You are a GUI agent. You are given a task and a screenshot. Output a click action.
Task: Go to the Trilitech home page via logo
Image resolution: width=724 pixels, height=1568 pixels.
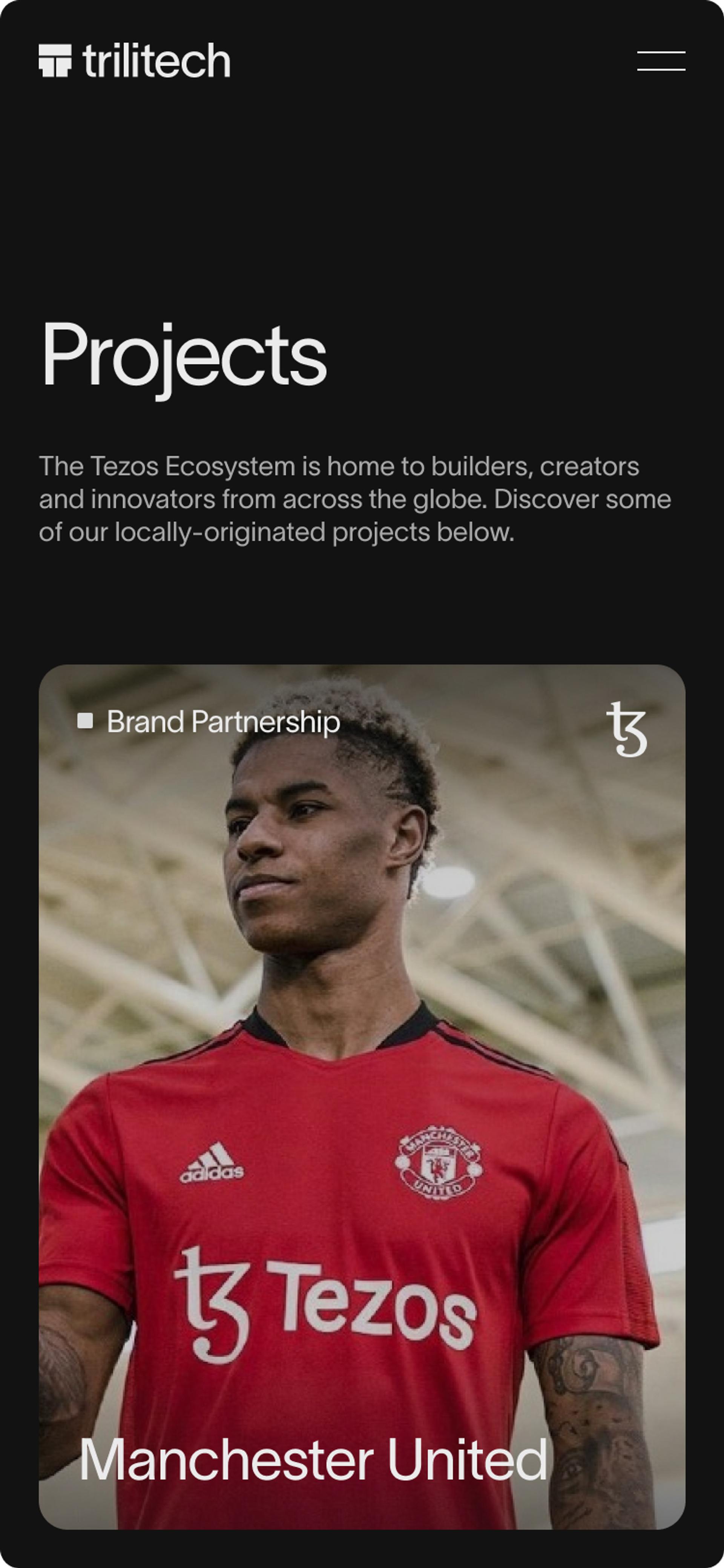[135, 61]
